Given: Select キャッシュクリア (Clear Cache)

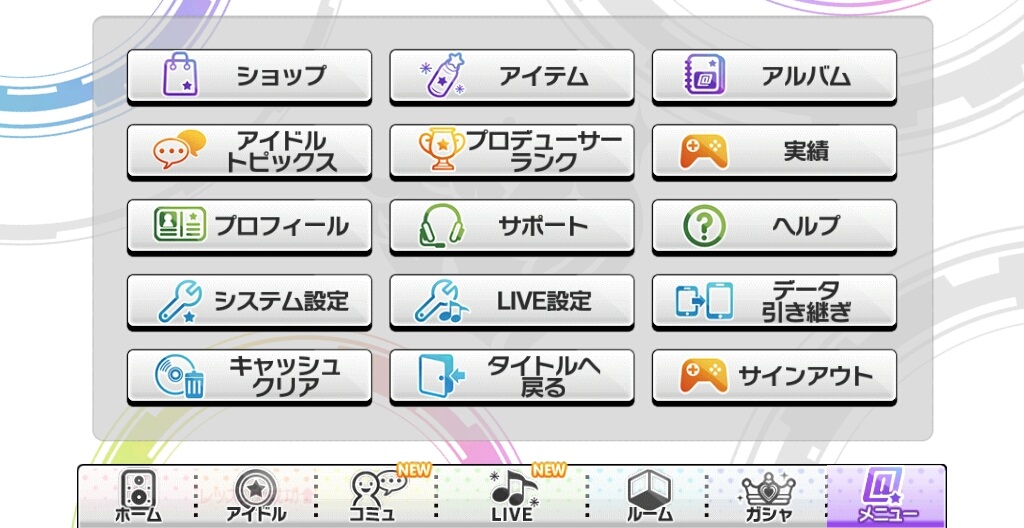Looking at the screenshot, I should pyautogui.click(x=249, y=375).
